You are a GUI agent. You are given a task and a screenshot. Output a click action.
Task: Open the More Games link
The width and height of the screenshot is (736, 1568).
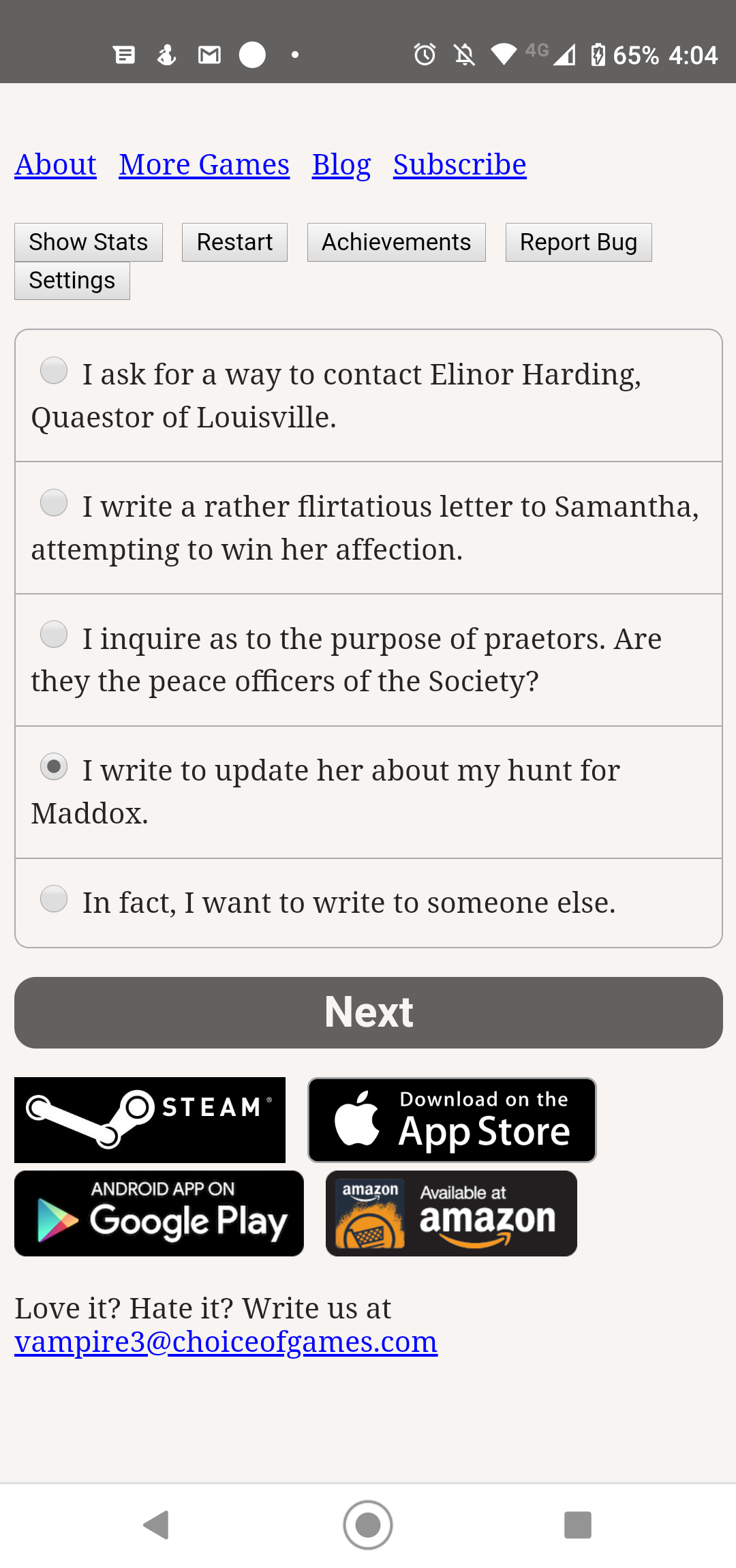204,164
